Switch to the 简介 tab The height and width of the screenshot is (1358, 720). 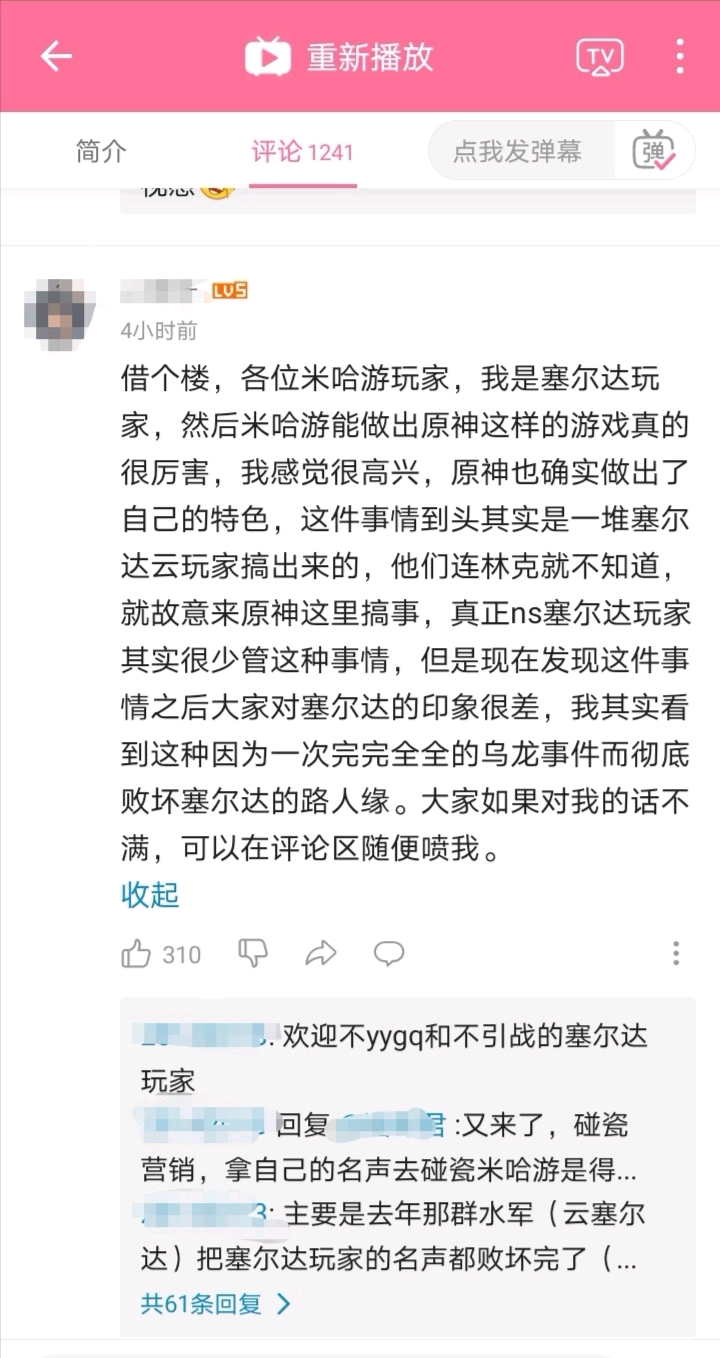click(x=101, y=152)
